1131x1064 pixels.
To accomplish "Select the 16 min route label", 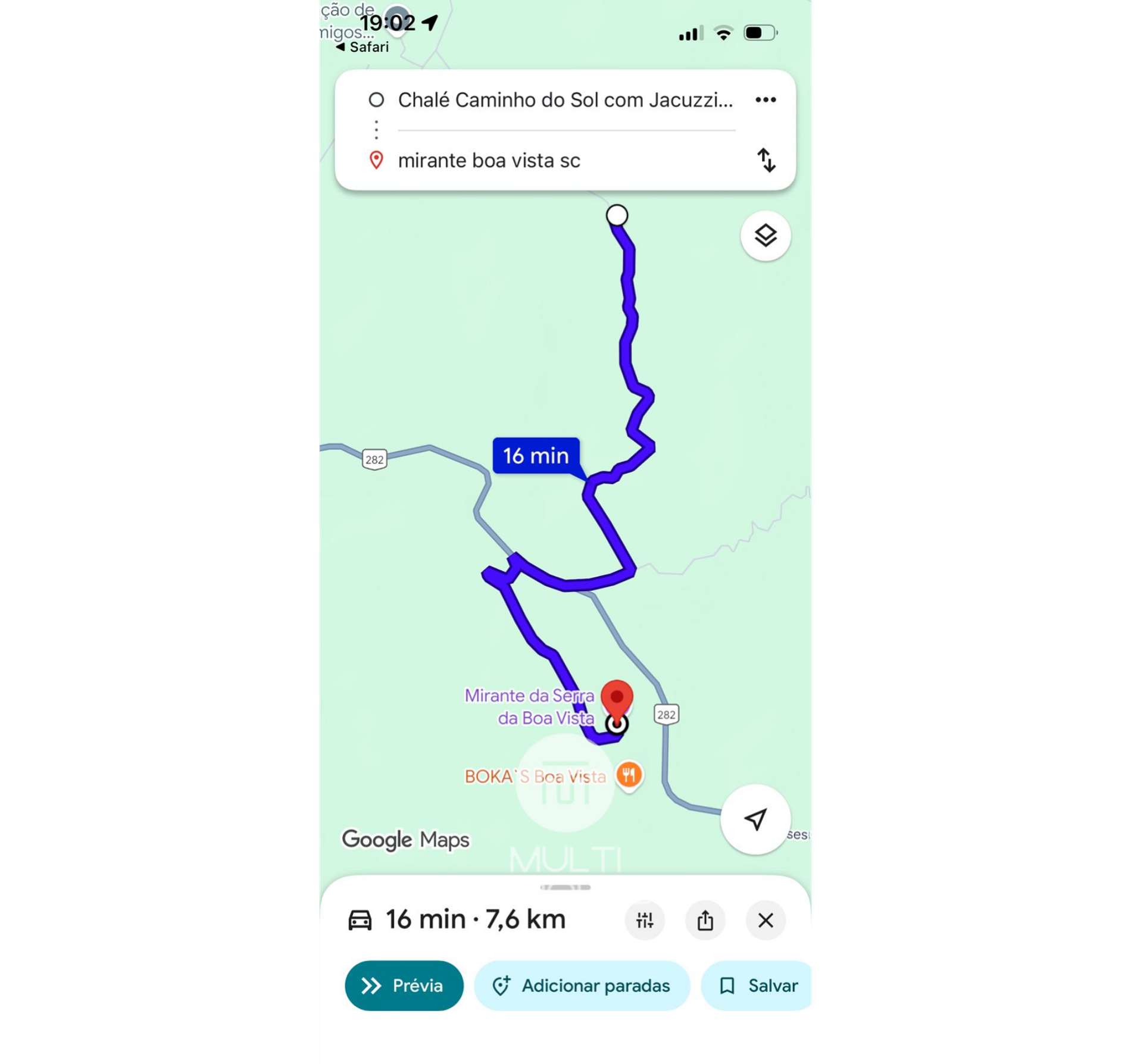I will coord(536,456).
